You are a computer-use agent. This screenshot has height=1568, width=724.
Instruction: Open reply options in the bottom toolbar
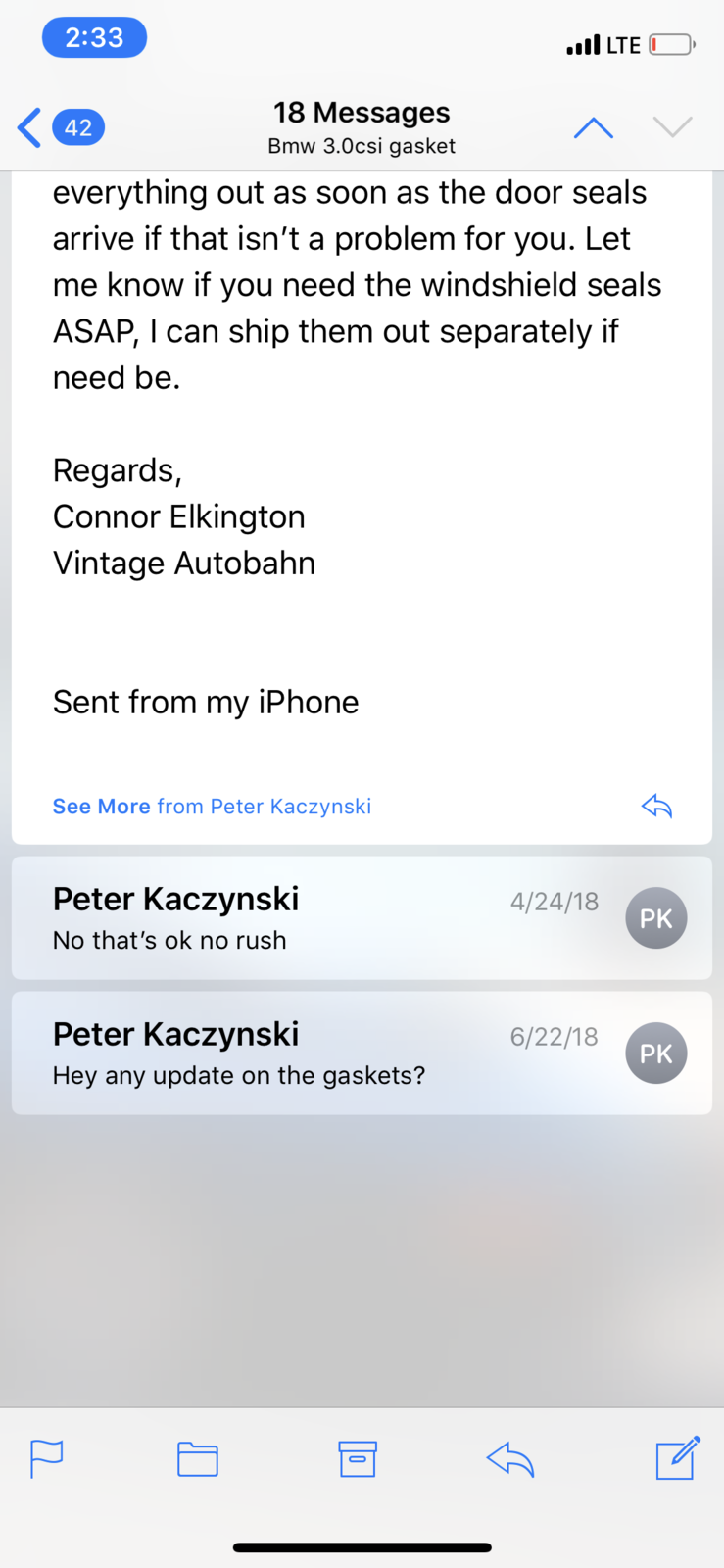pyautogui.click(x=510, y=1458)
